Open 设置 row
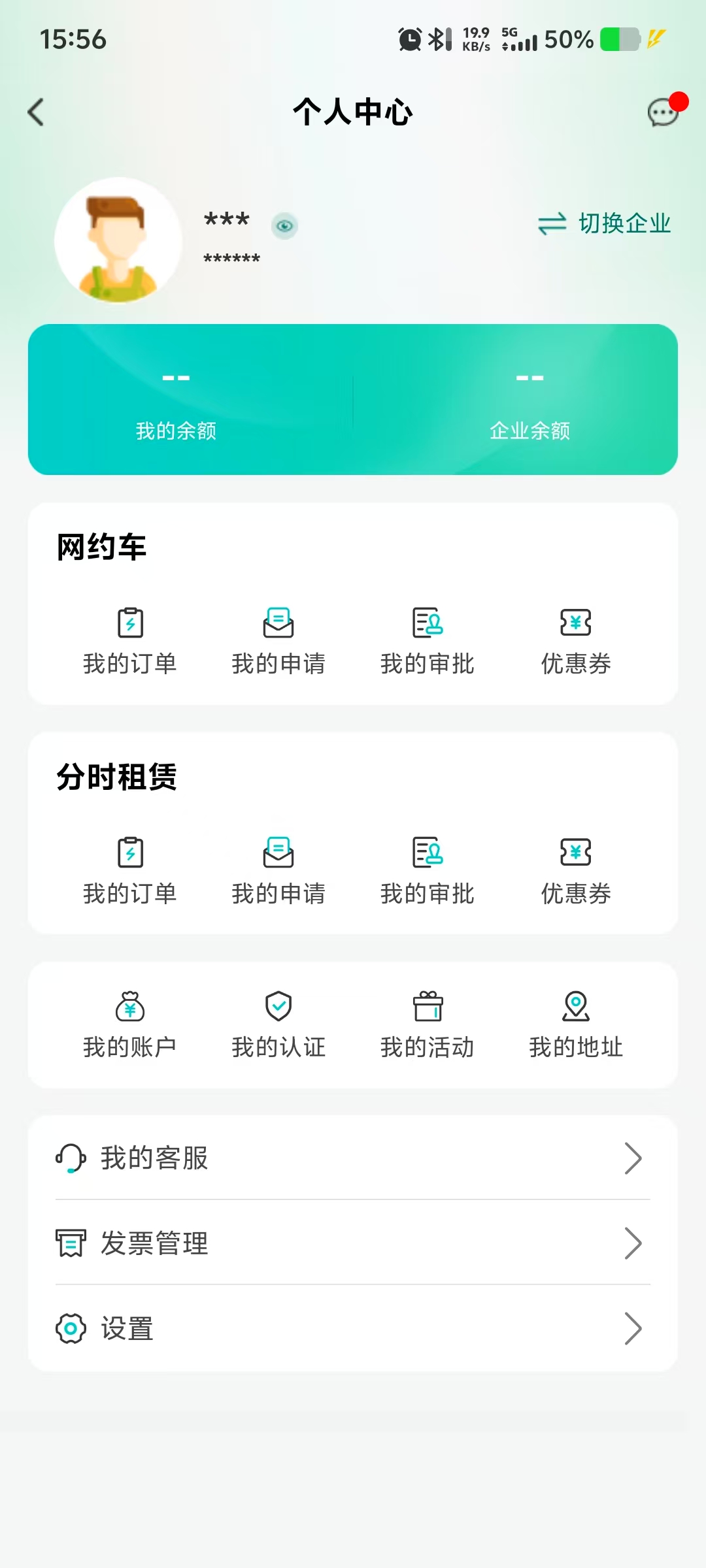This screenshot has height=1568, width=706. point(353,1328)
